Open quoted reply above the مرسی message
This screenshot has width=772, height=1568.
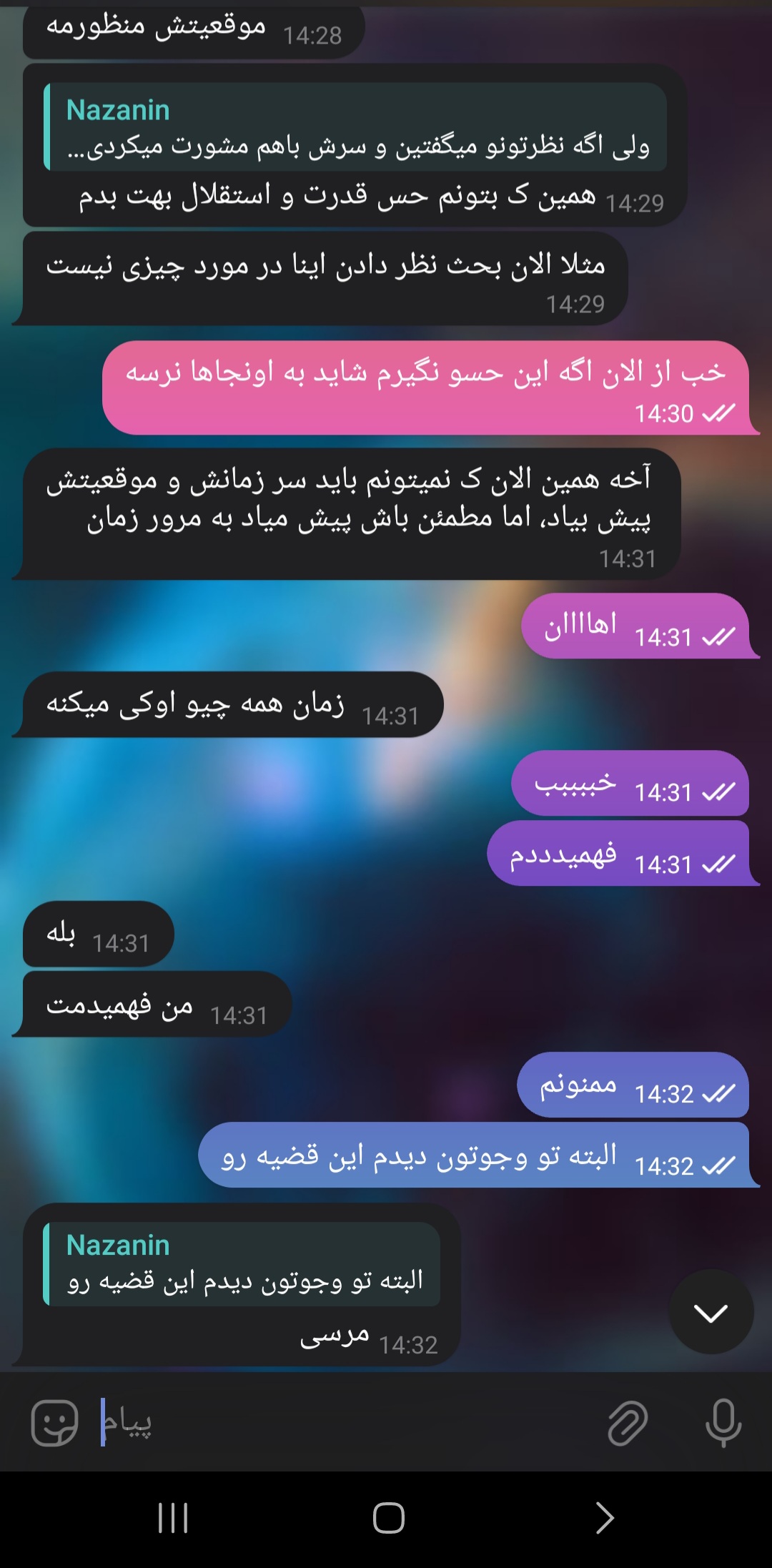[242, 1264]
